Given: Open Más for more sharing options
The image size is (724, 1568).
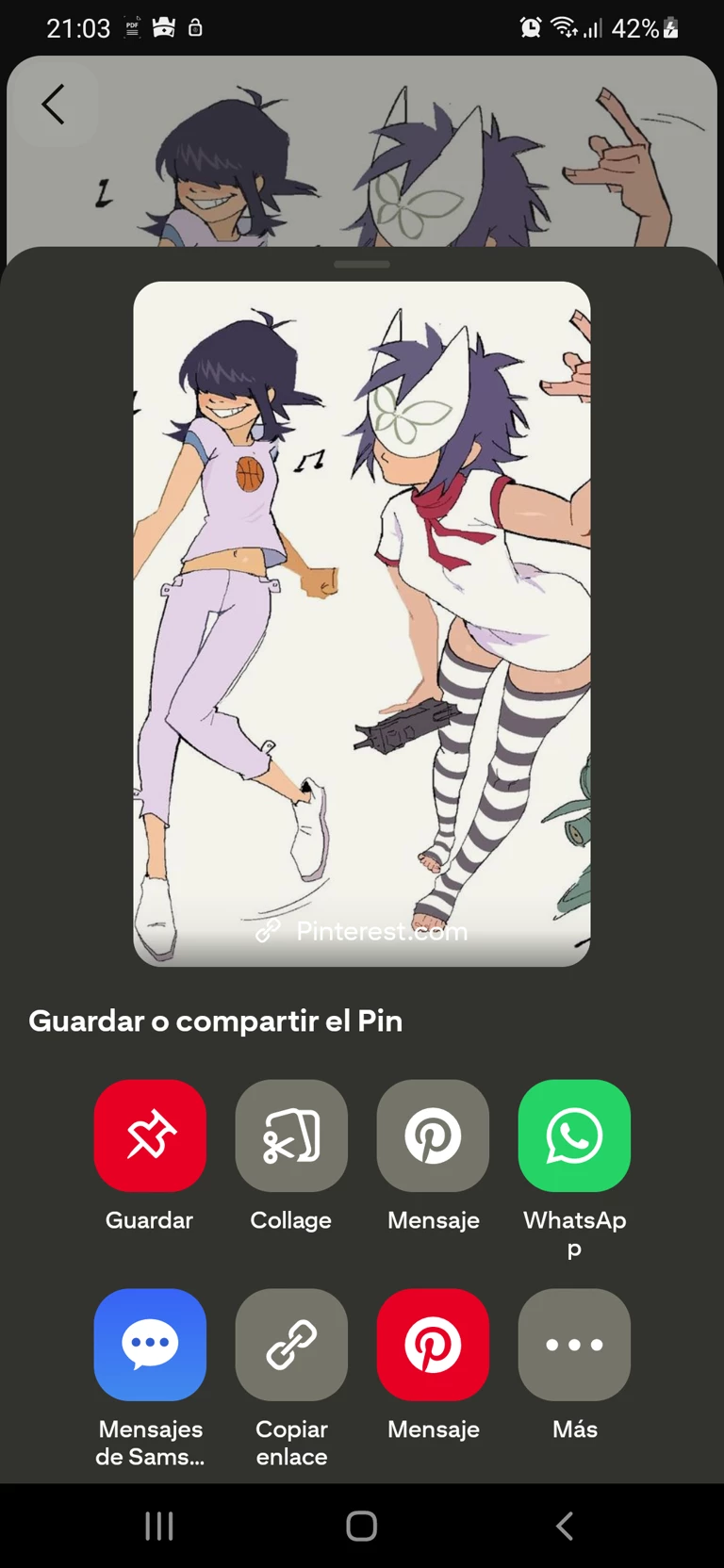Looking at the screenshot, I should pos(574,1345).
